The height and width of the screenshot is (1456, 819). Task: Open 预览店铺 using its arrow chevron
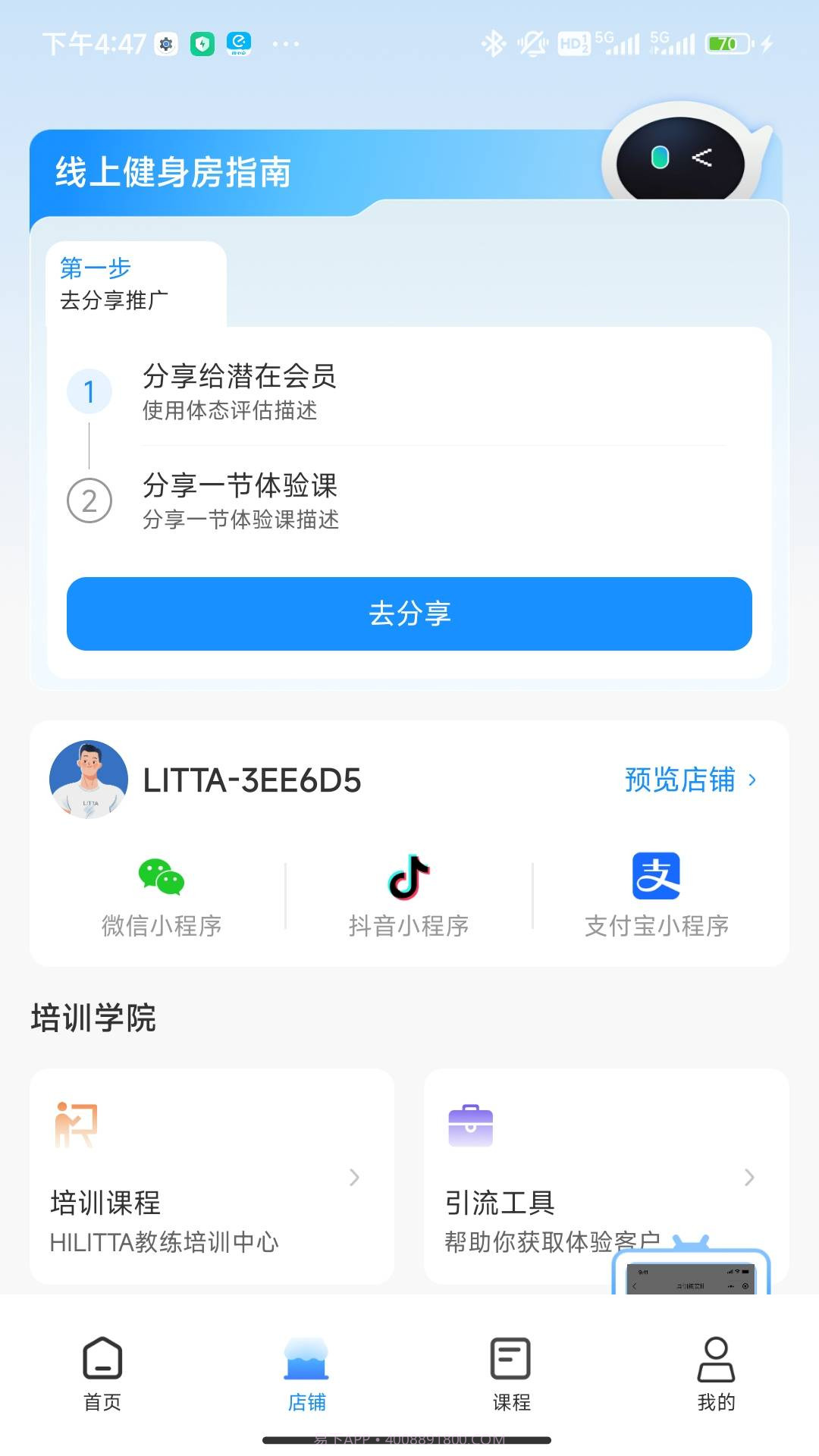point(752,780)
